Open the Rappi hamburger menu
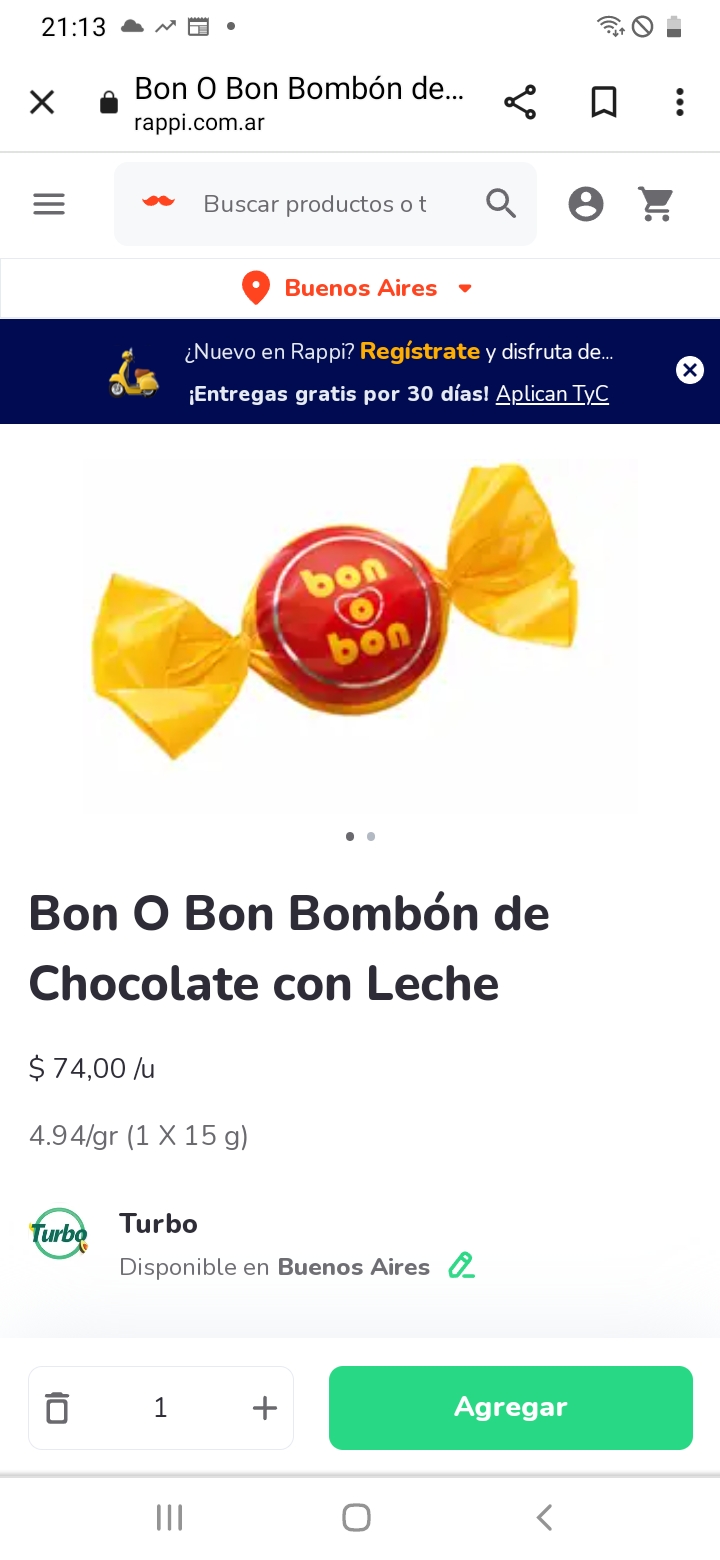This screenshot has height=1560, width=720. [x=49, y=204]
